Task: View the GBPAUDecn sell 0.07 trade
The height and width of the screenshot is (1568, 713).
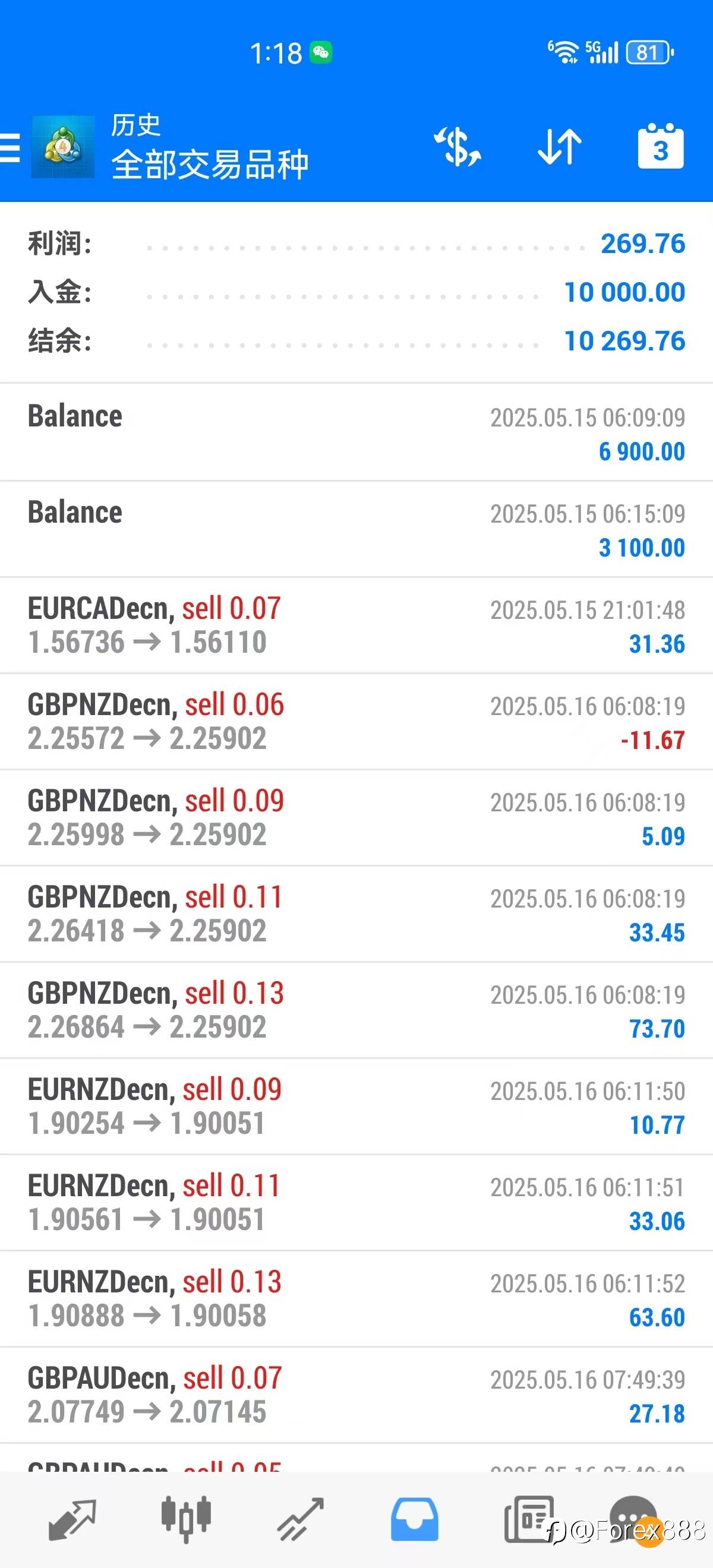Action: [356, 1395]
